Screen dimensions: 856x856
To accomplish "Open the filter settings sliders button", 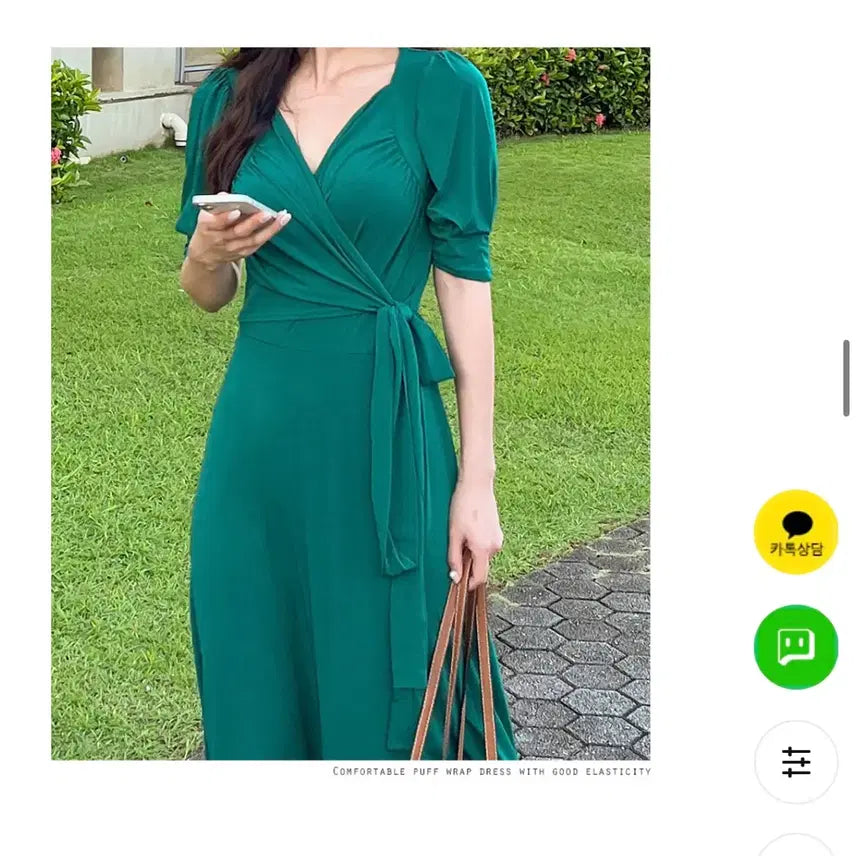I will pos(795,762).
